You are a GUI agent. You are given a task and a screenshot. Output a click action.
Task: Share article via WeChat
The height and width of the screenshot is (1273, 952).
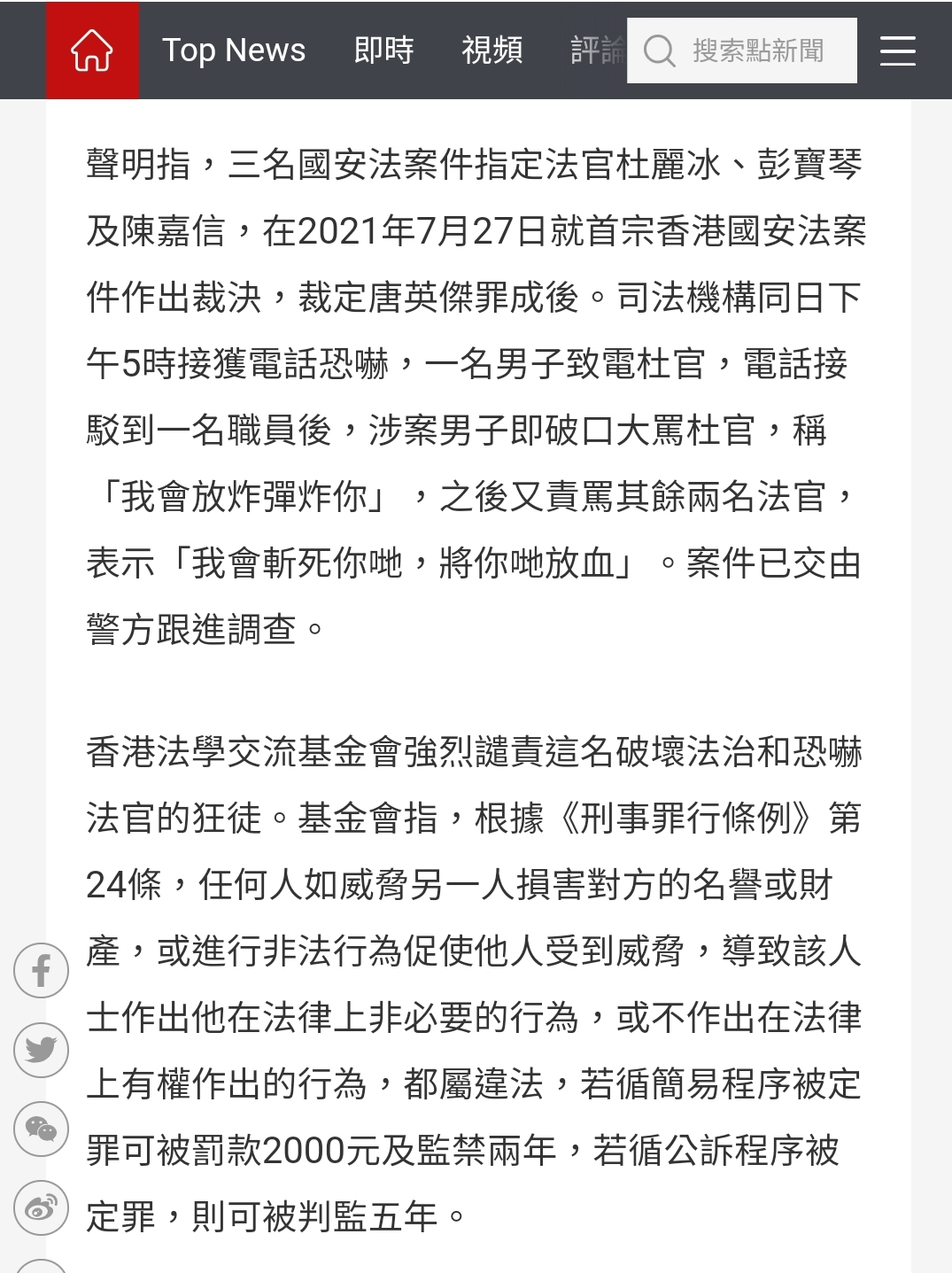[x=41, y=1129]
